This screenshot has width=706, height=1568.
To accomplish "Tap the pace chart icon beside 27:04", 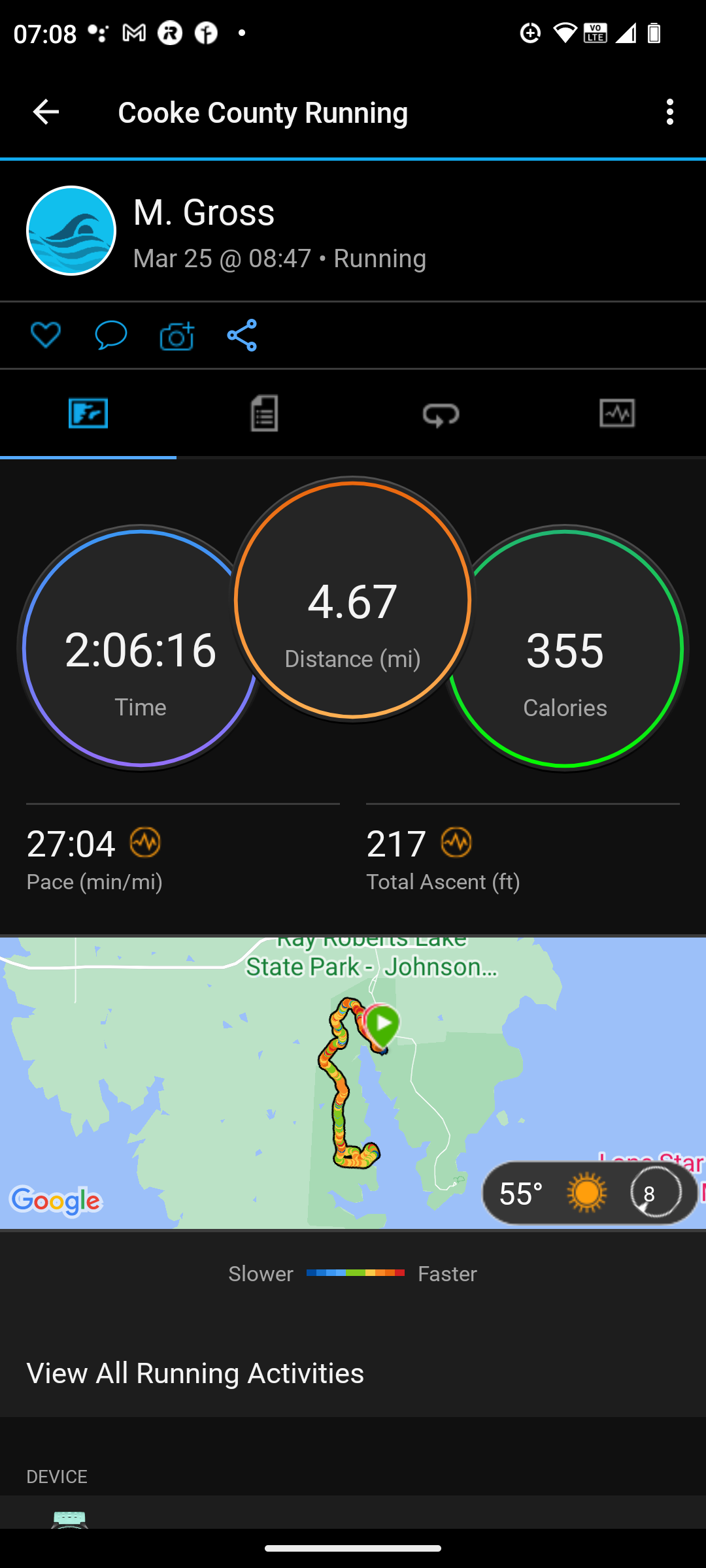I will pos(145,842).
